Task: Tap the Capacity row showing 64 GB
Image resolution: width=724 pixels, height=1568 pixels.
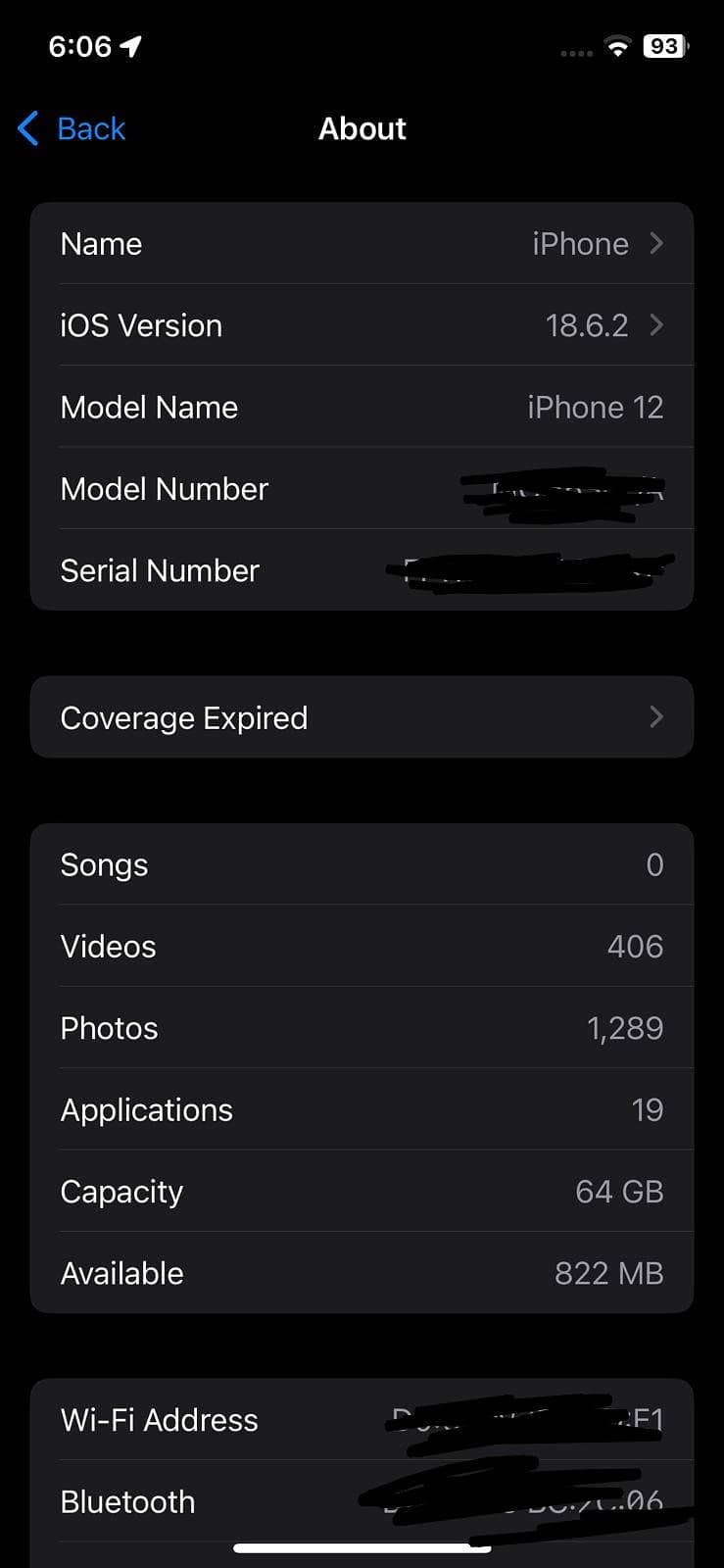Action: coord(362,1191)
